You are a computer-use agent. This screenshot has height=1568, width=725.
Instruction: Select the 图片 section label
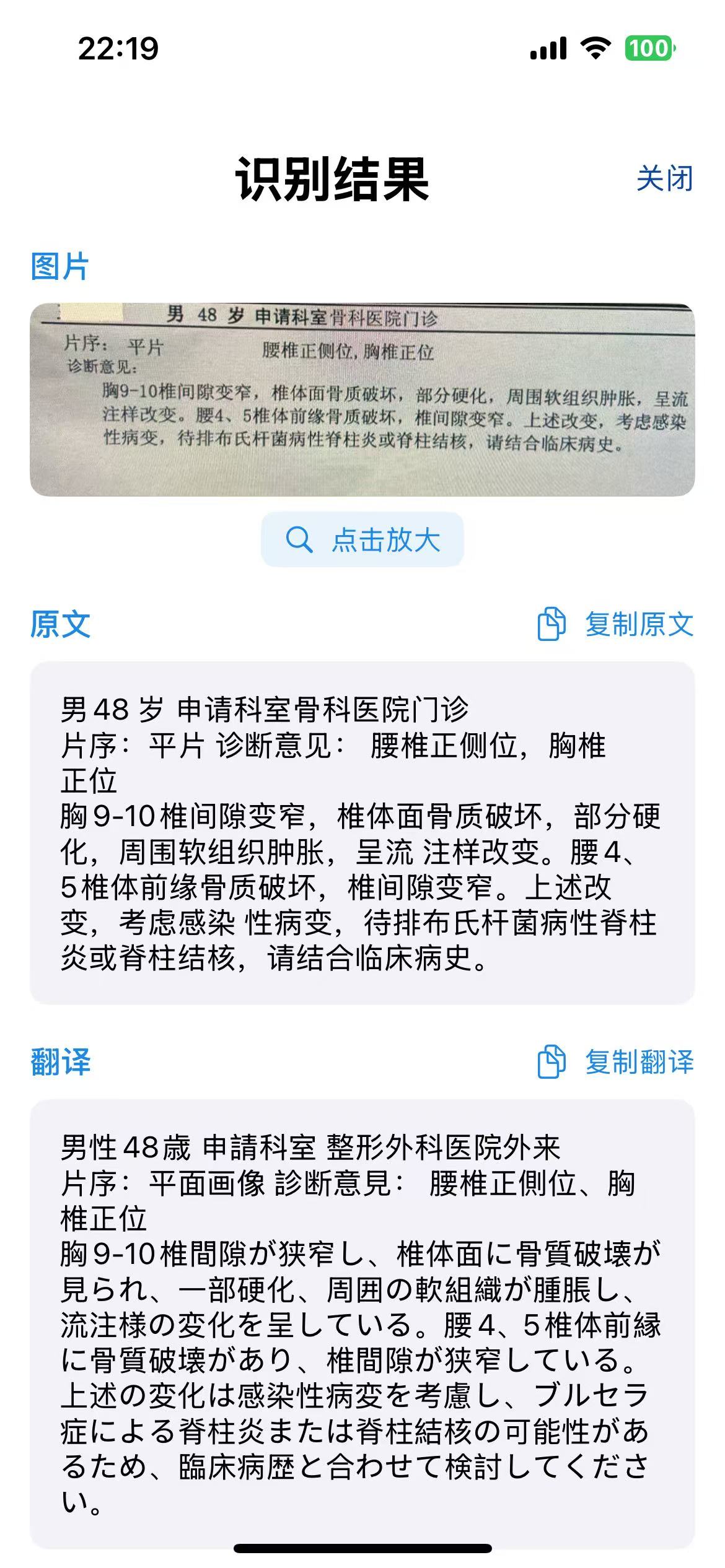(x=60, y=265)
